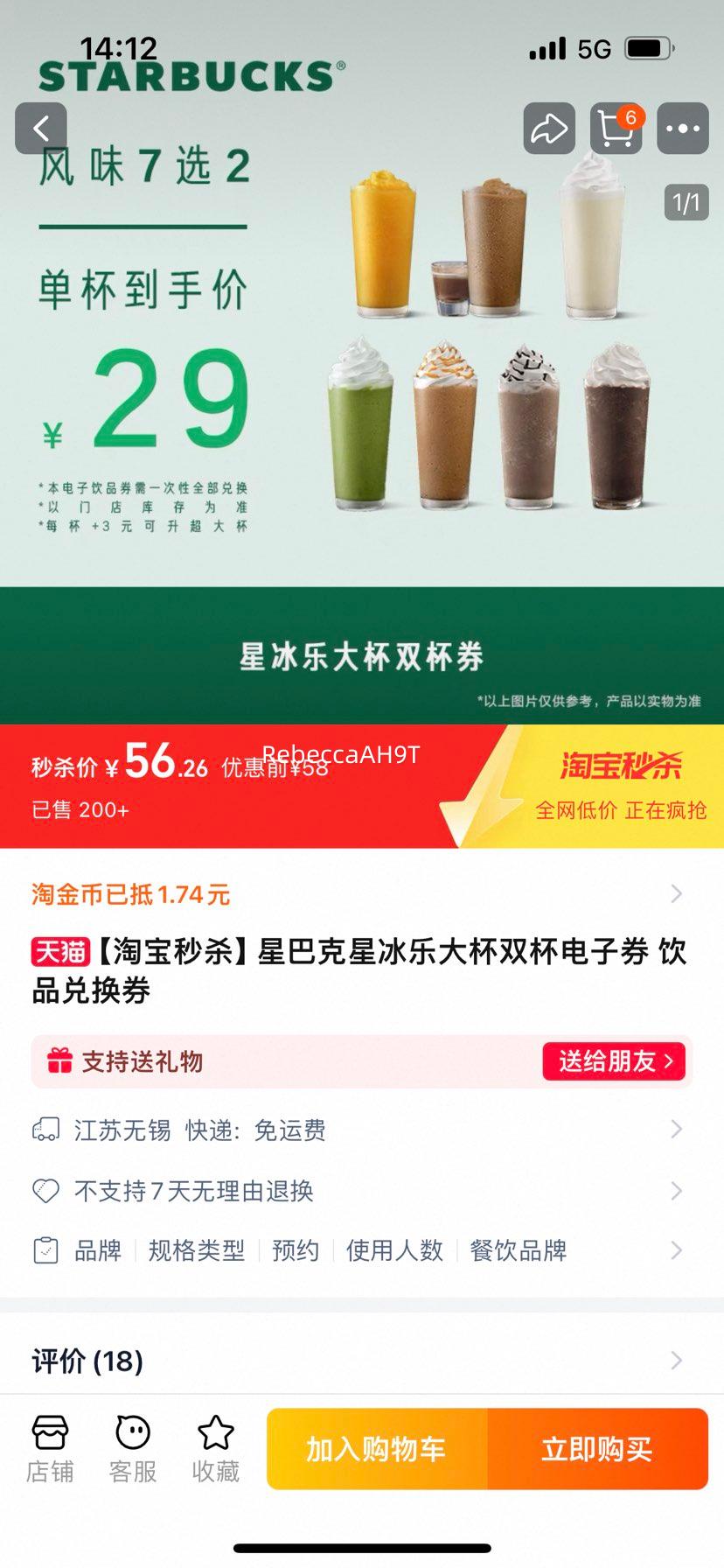Open the shopping cart with 6 items

616,128
